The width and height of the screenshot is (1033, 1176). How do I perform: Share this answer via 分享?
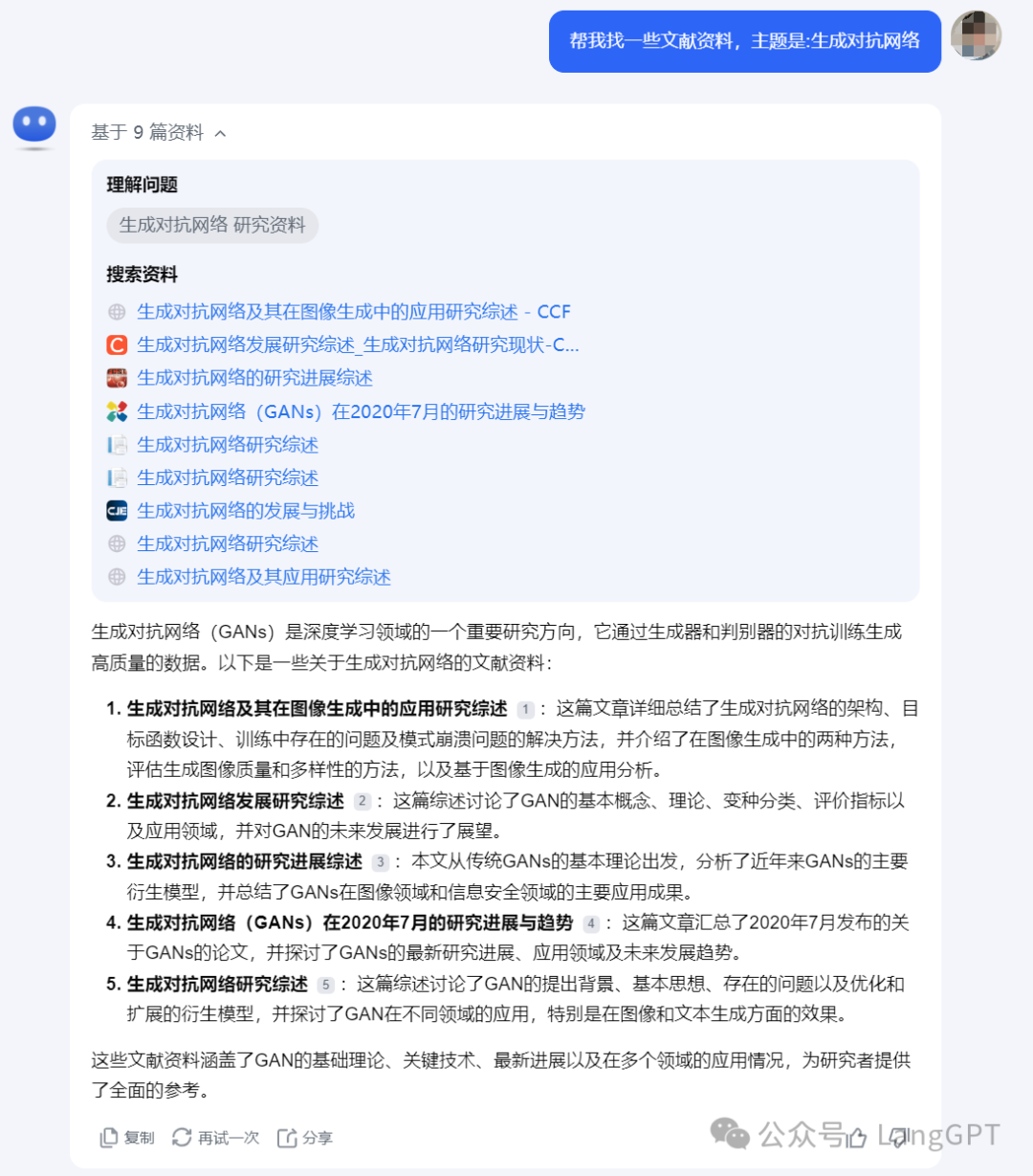click(x=305, y=1137)
